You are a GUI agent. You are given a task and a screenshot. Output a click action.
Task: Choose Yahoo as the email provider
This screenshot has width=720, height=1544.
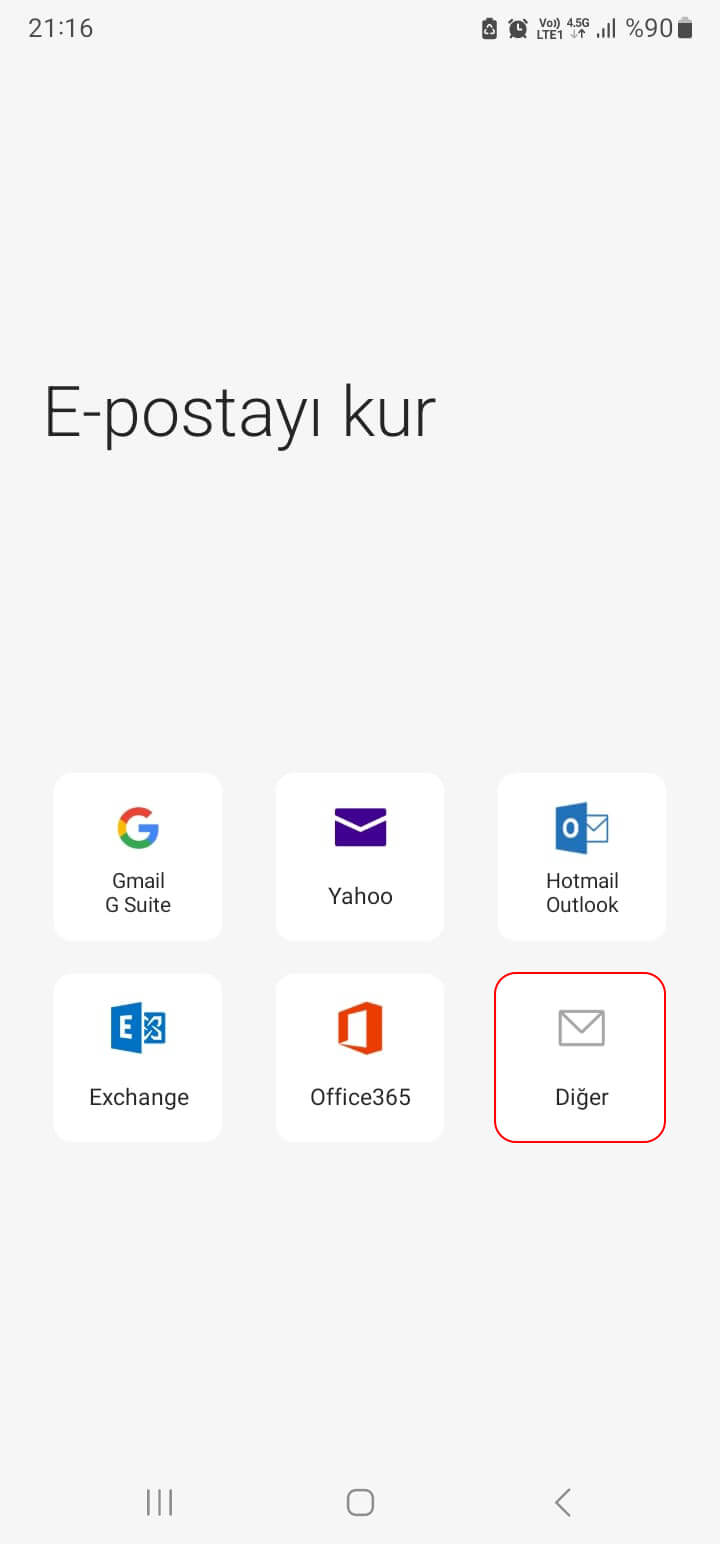360,857
